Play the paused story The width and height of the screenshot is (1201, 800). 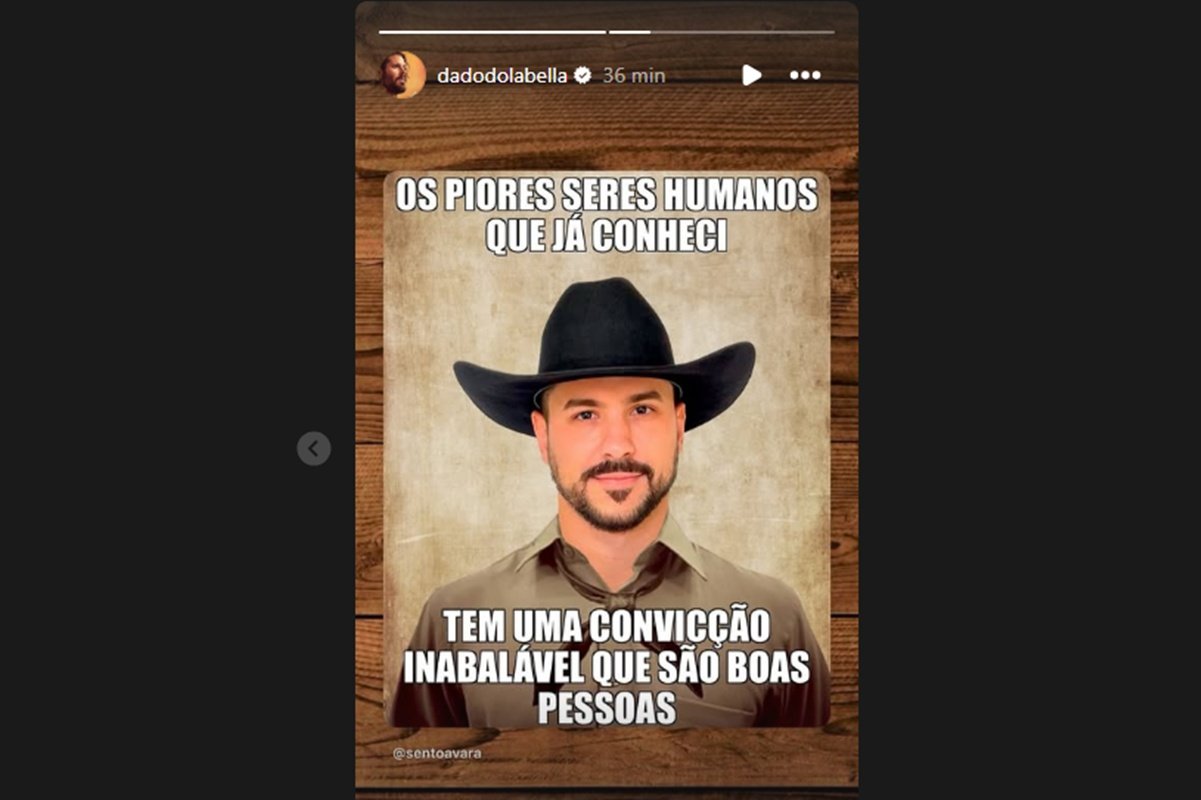point(751,75)
